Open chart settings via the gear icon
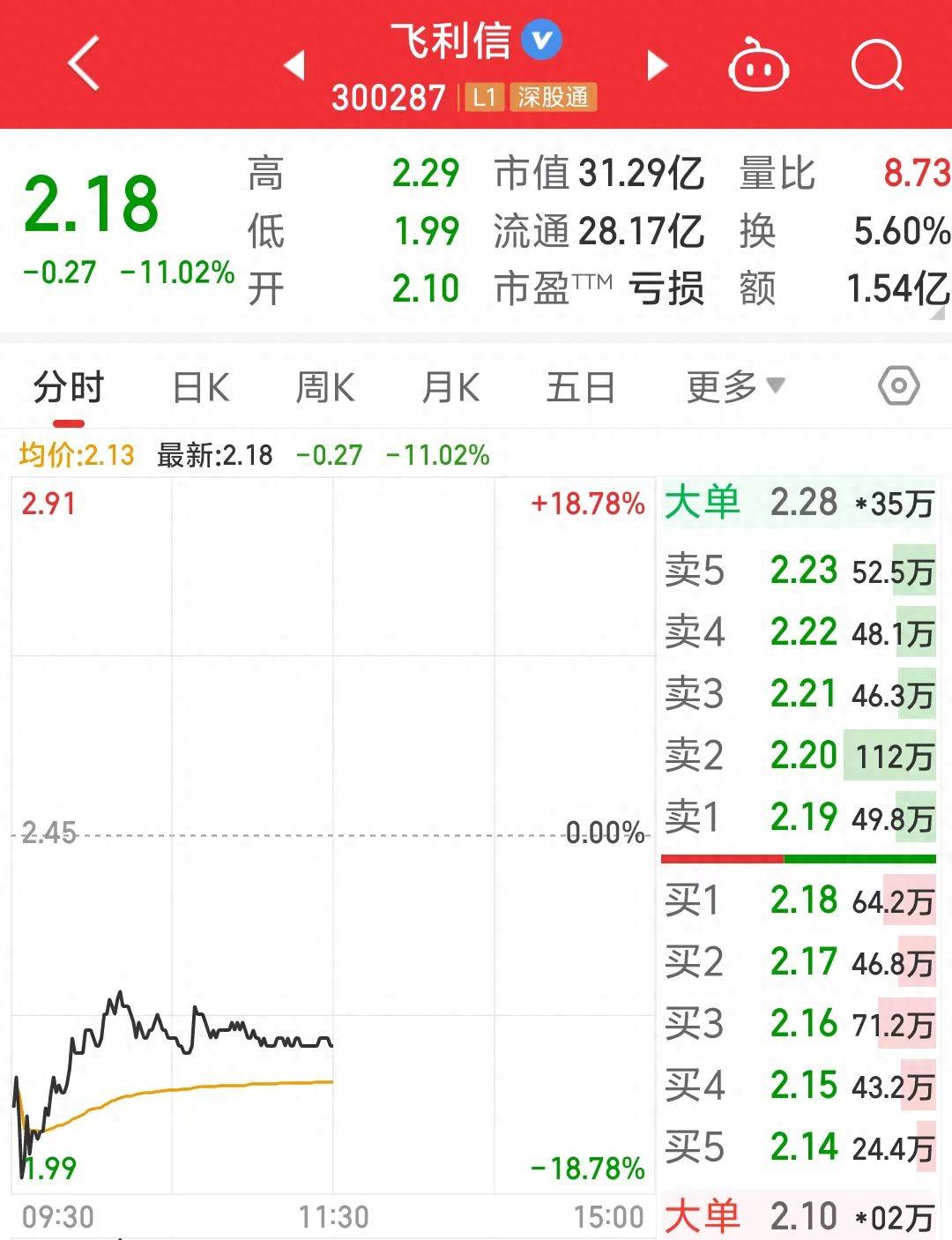 [899, 385]
